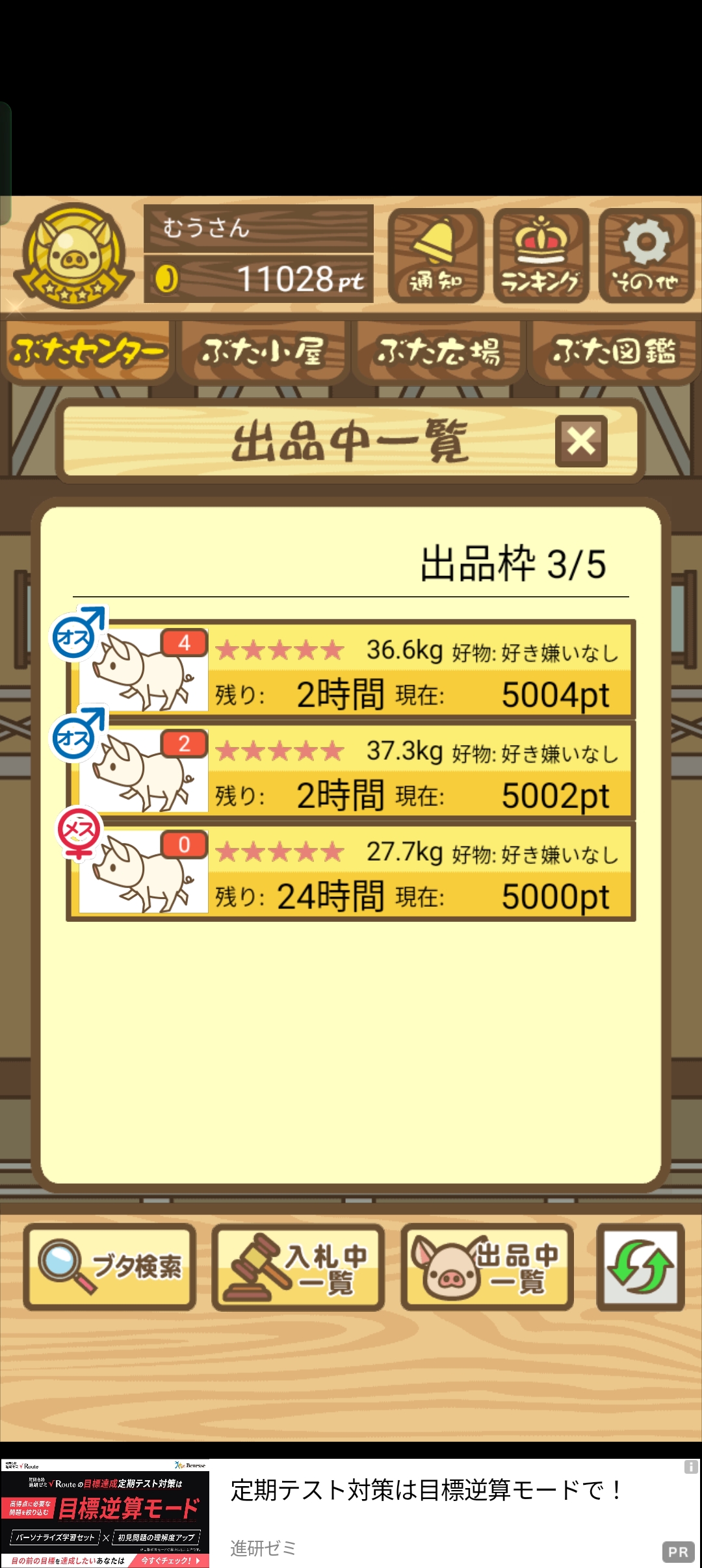Switch to the ぶた図鑑 tab
The width and height of the screenshot is (702, 1568).
(x=614, y=352)
